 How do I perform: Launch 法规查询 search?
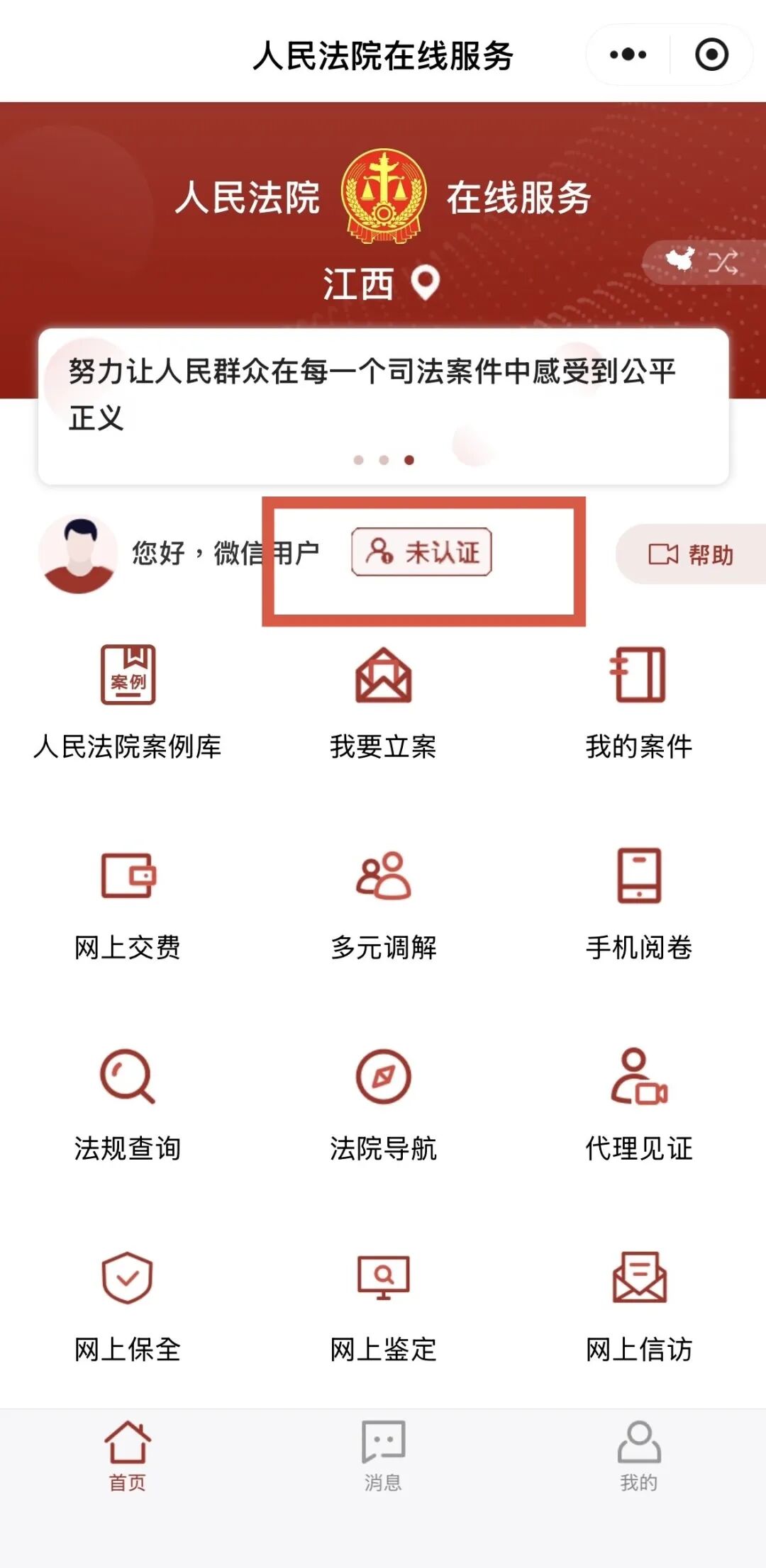(x=128, y=1104)
